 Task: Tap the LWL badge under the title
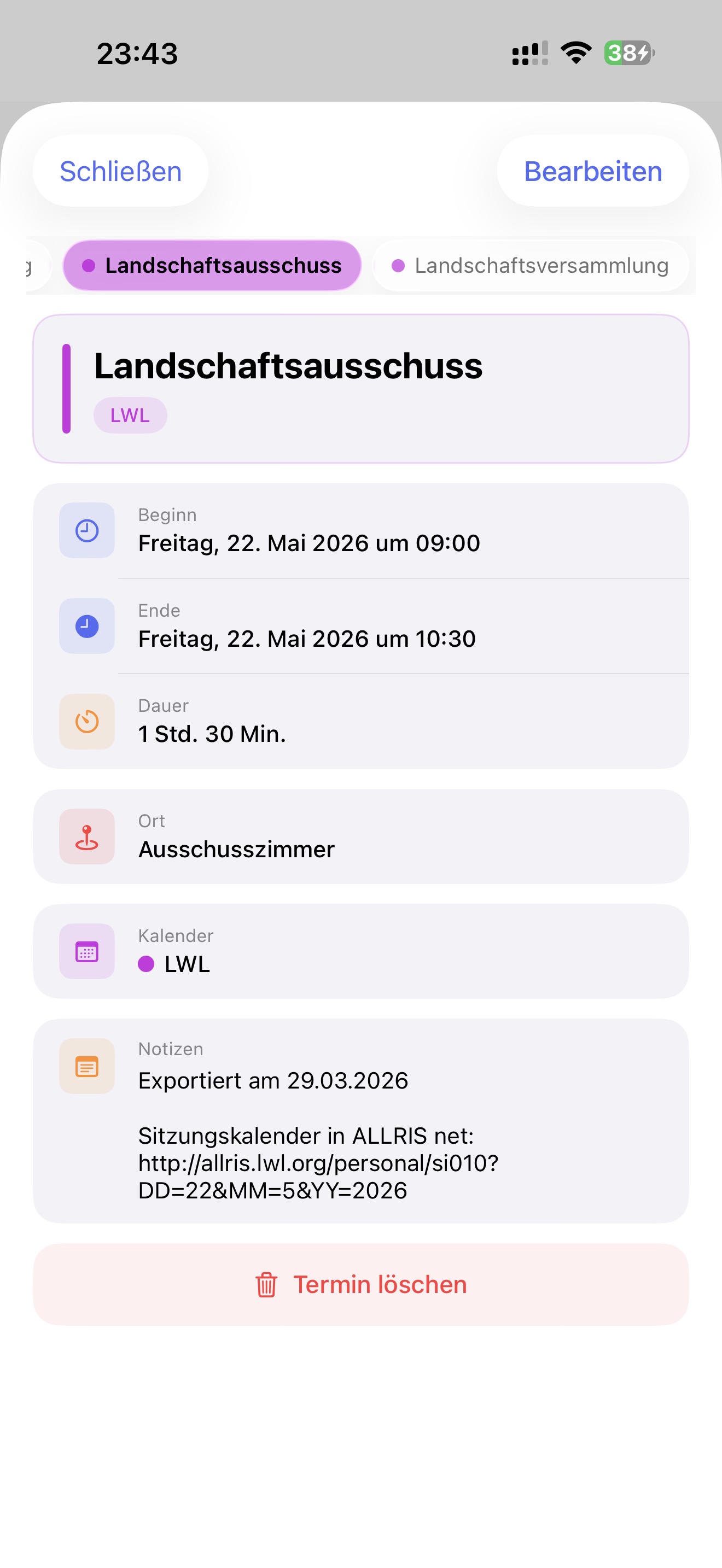coord(130,414)
